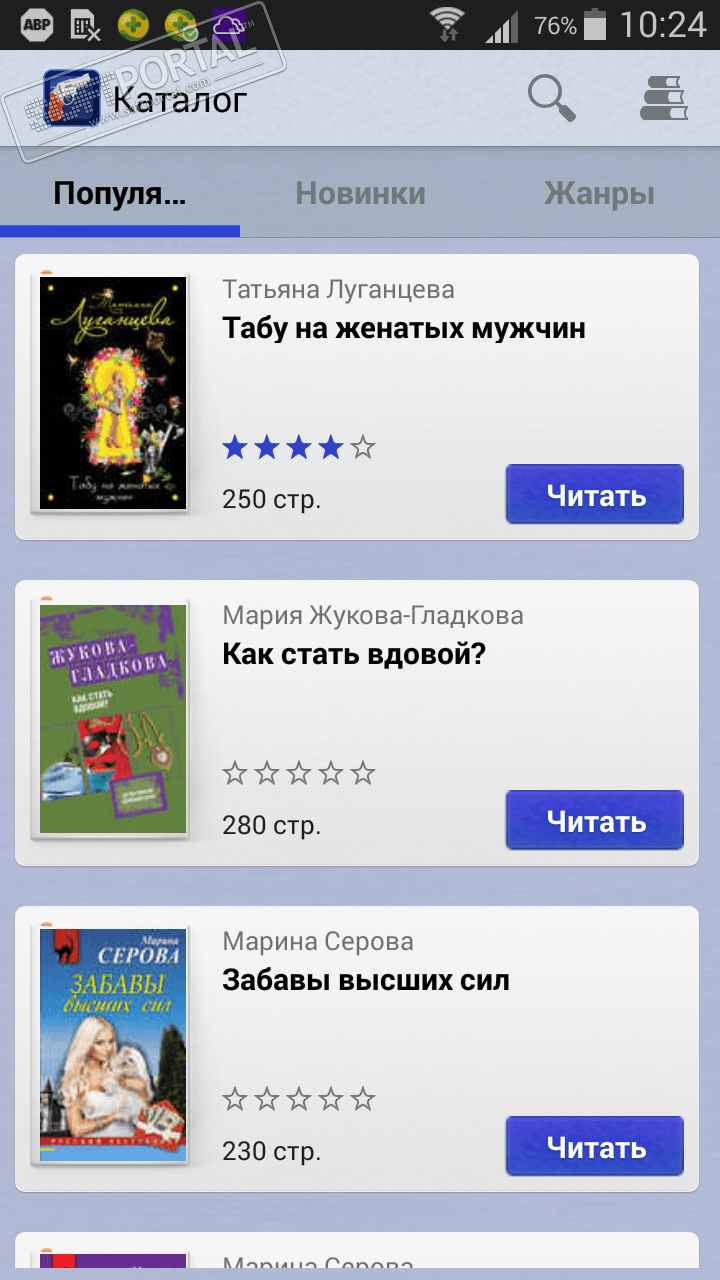The width and height of the screenshot is (720, 1280).
Task: Tap Читать for Забавы высших сил
Action: (x=595, y=1146)
